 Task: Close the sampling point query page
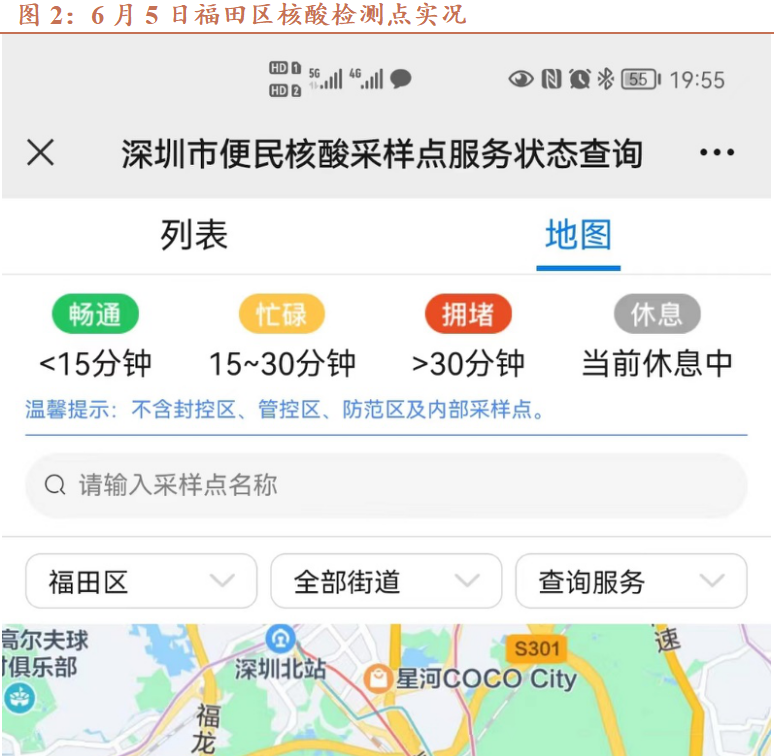click(x=40, y=153)
